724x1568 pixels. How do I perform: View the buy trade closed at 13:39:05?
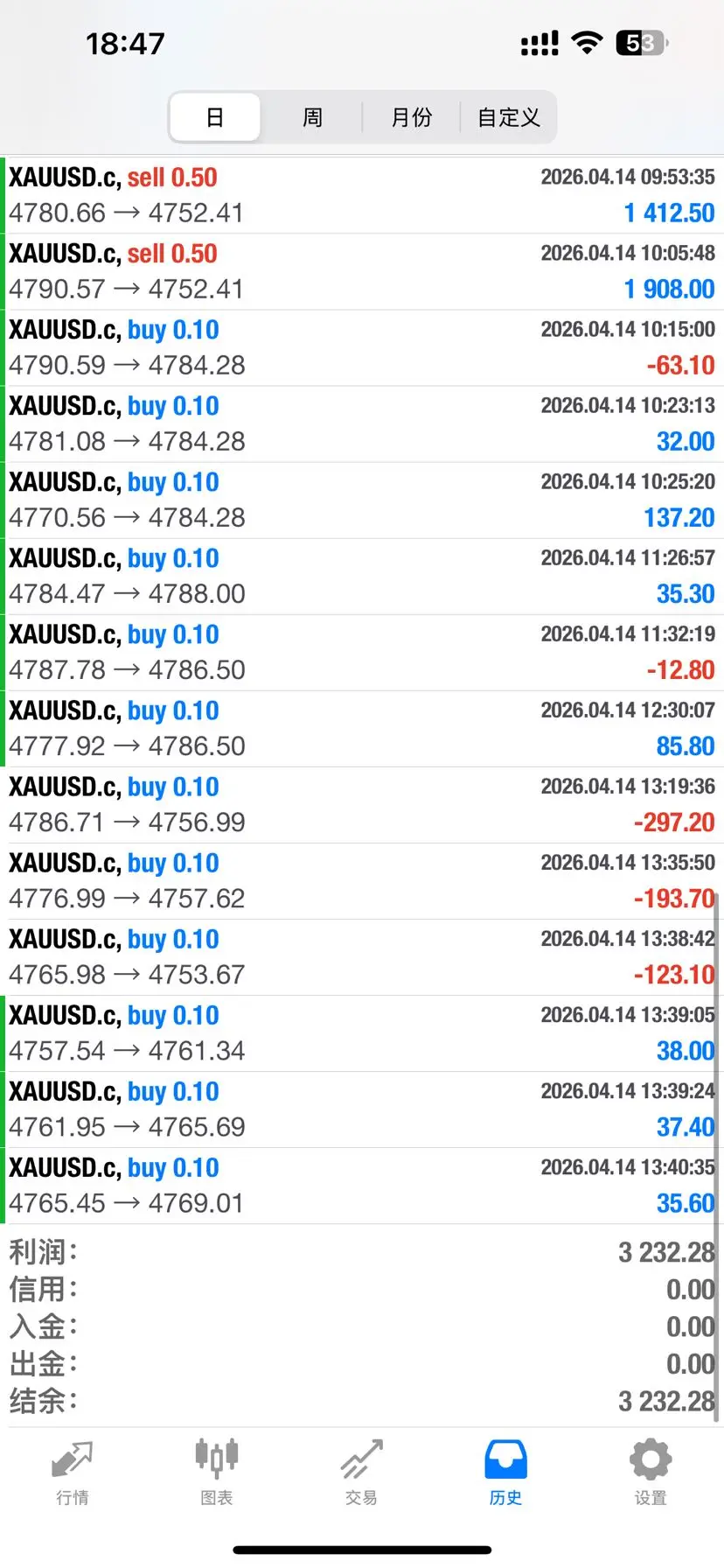tap(362, 1032)
